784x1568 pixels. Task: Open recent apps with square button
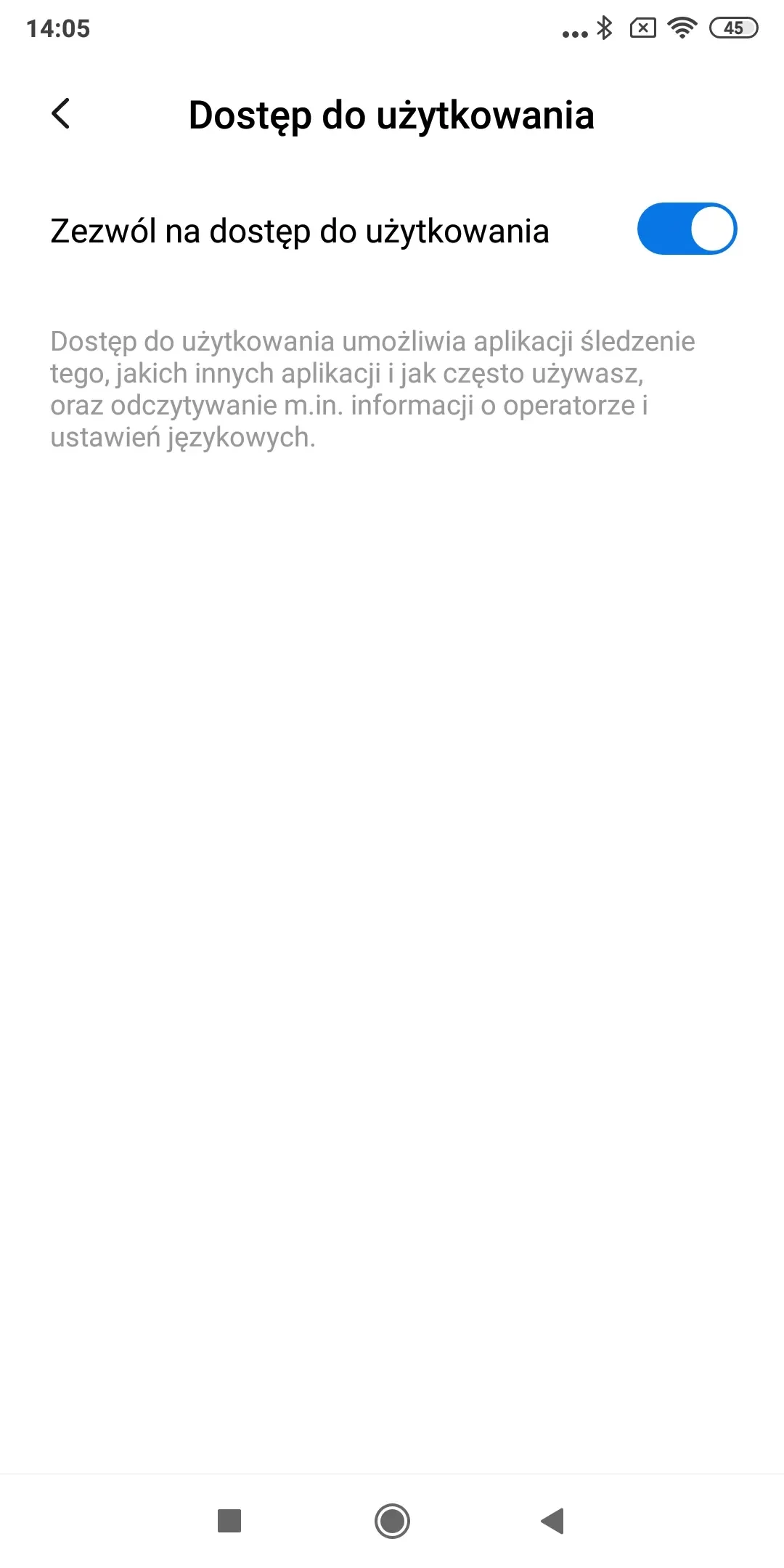point(229,1520)
